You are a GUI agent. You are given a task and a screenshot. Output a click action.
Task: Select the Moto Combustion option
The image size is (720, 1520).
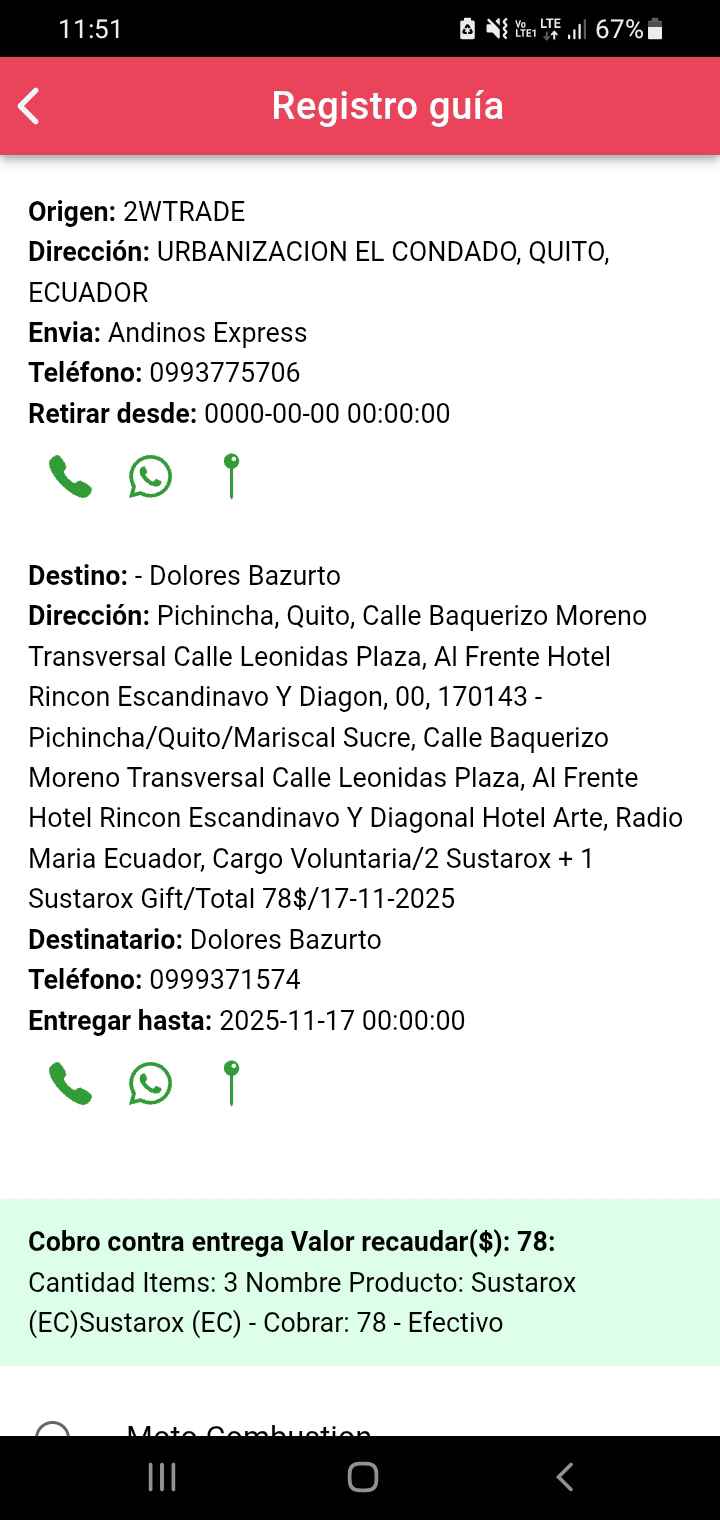click(52, 1430)
